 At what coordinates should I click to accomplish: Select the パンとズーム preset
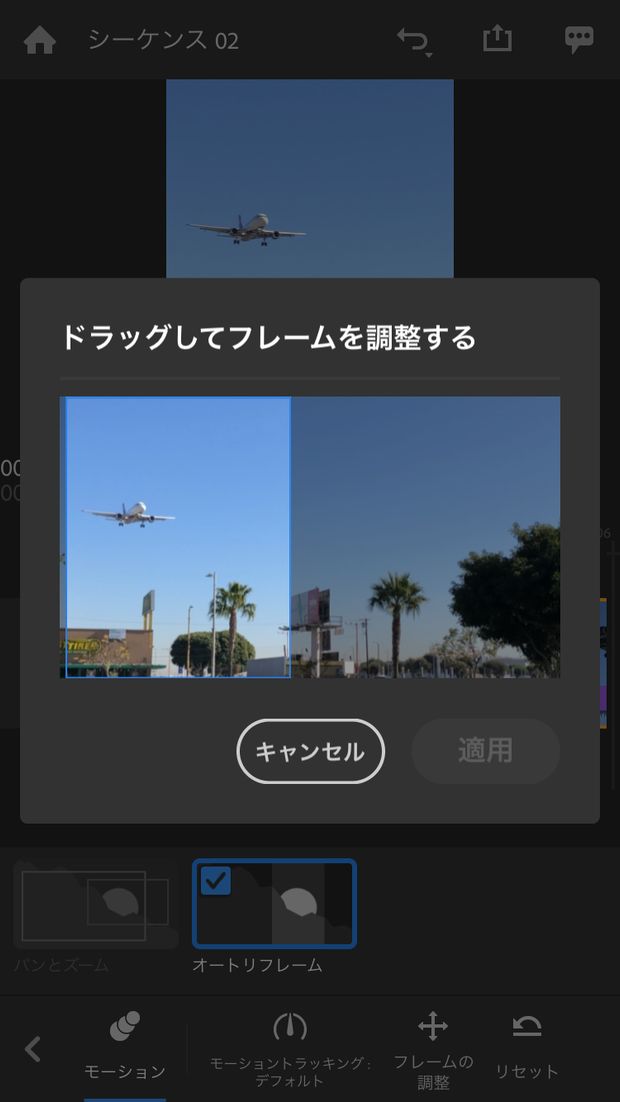click(x=95, y=905)
